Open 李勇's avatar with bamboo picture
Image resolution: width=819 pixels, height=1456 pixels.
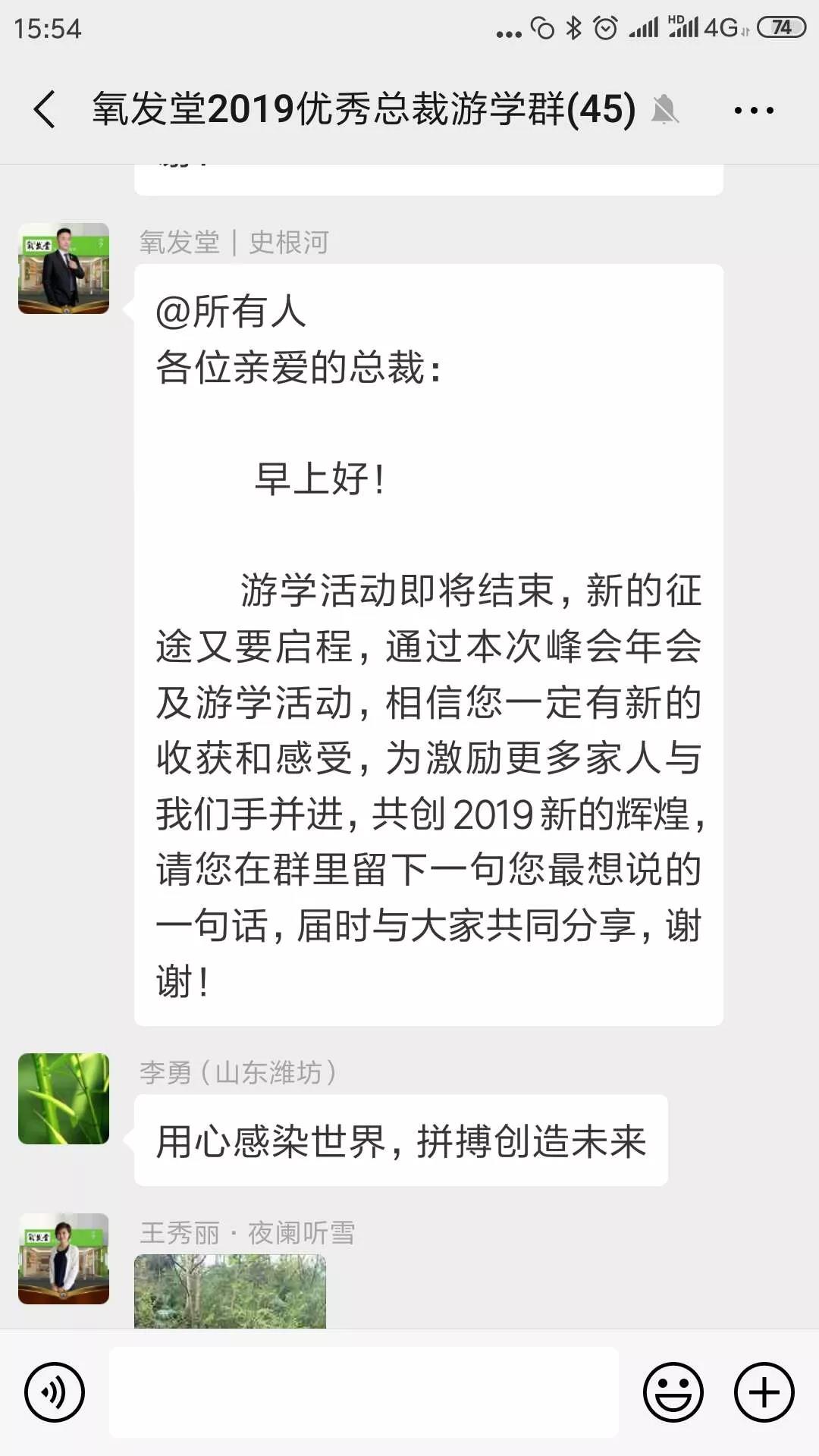(x=64, y=1098)
